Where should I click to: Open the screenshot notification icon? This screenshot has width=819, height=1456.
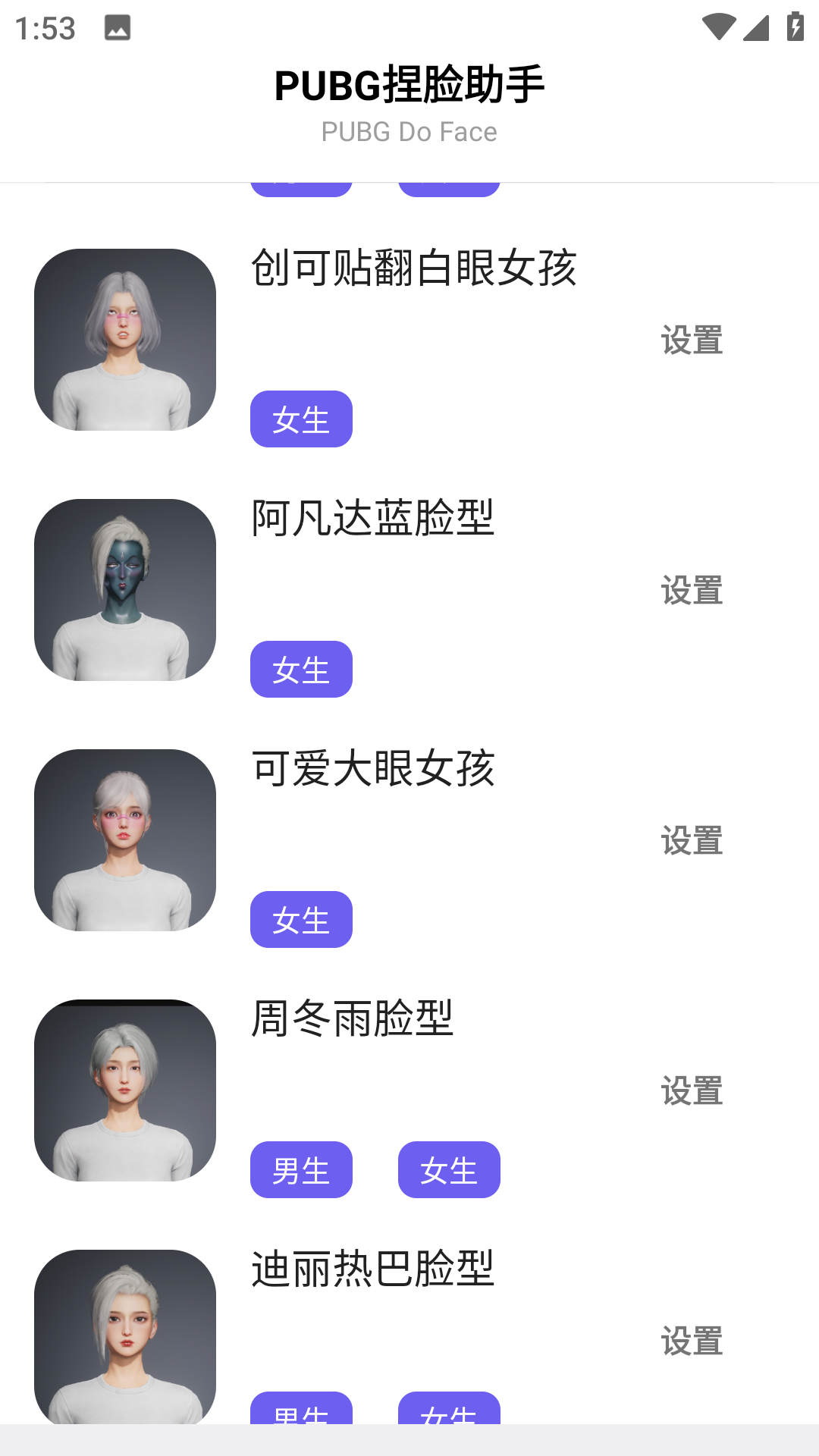point(118,27)
